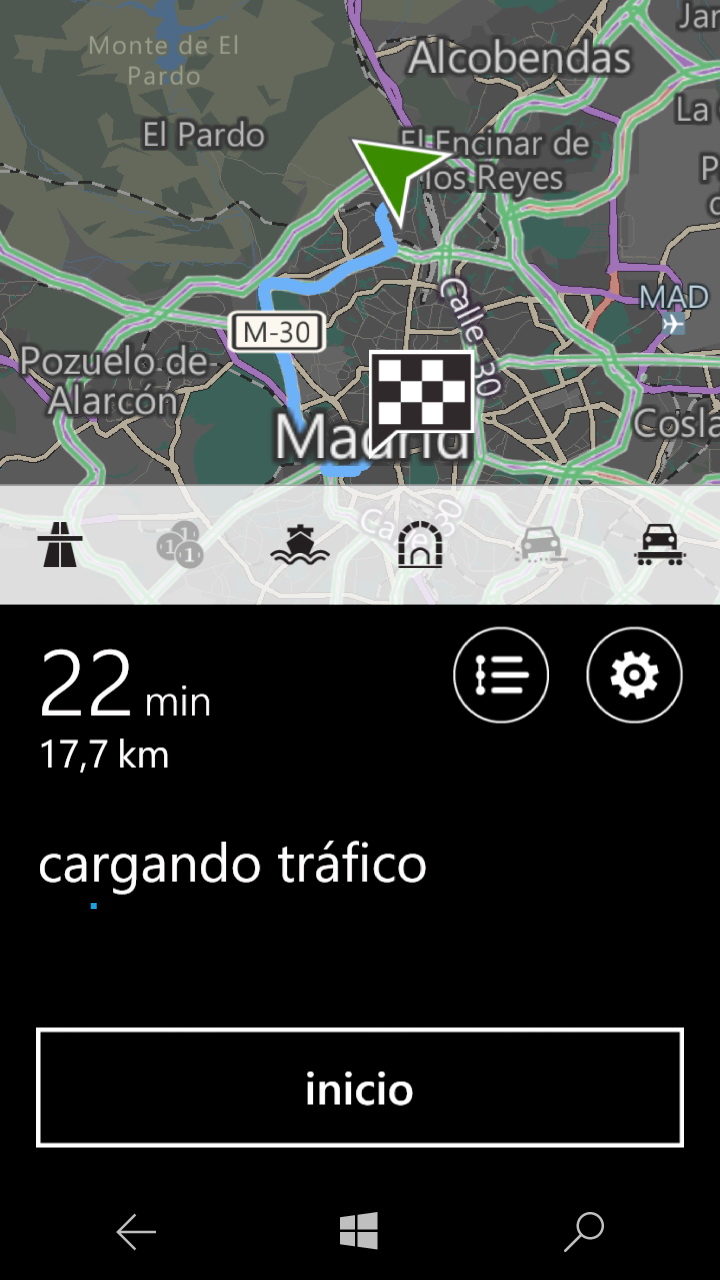The height and width of the screenshot is (1280, 720).
Task: Open route settings gear
Action: coord(634,675)
